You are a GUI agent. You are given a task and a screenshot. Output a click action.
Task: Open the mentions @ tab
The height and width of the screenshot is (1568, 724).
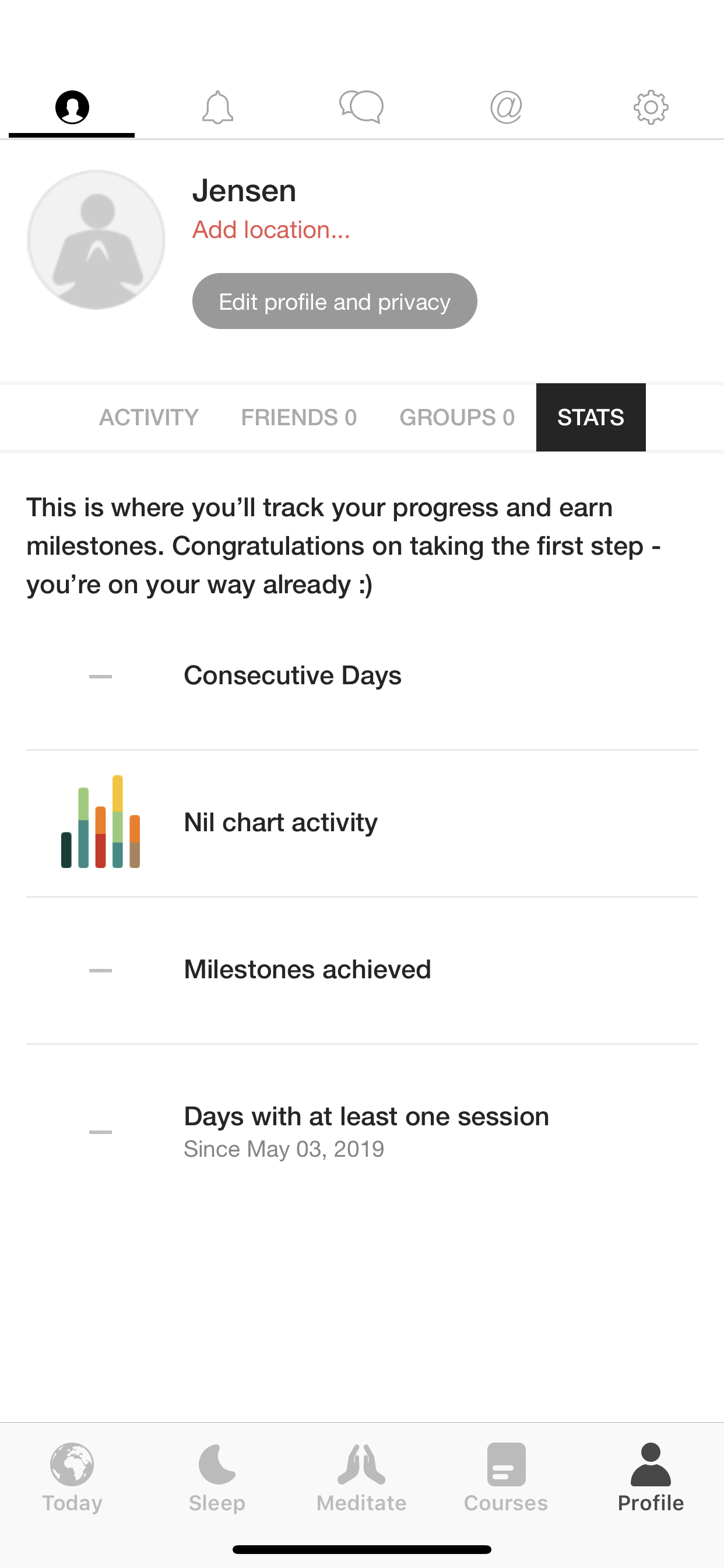point(506,107)
